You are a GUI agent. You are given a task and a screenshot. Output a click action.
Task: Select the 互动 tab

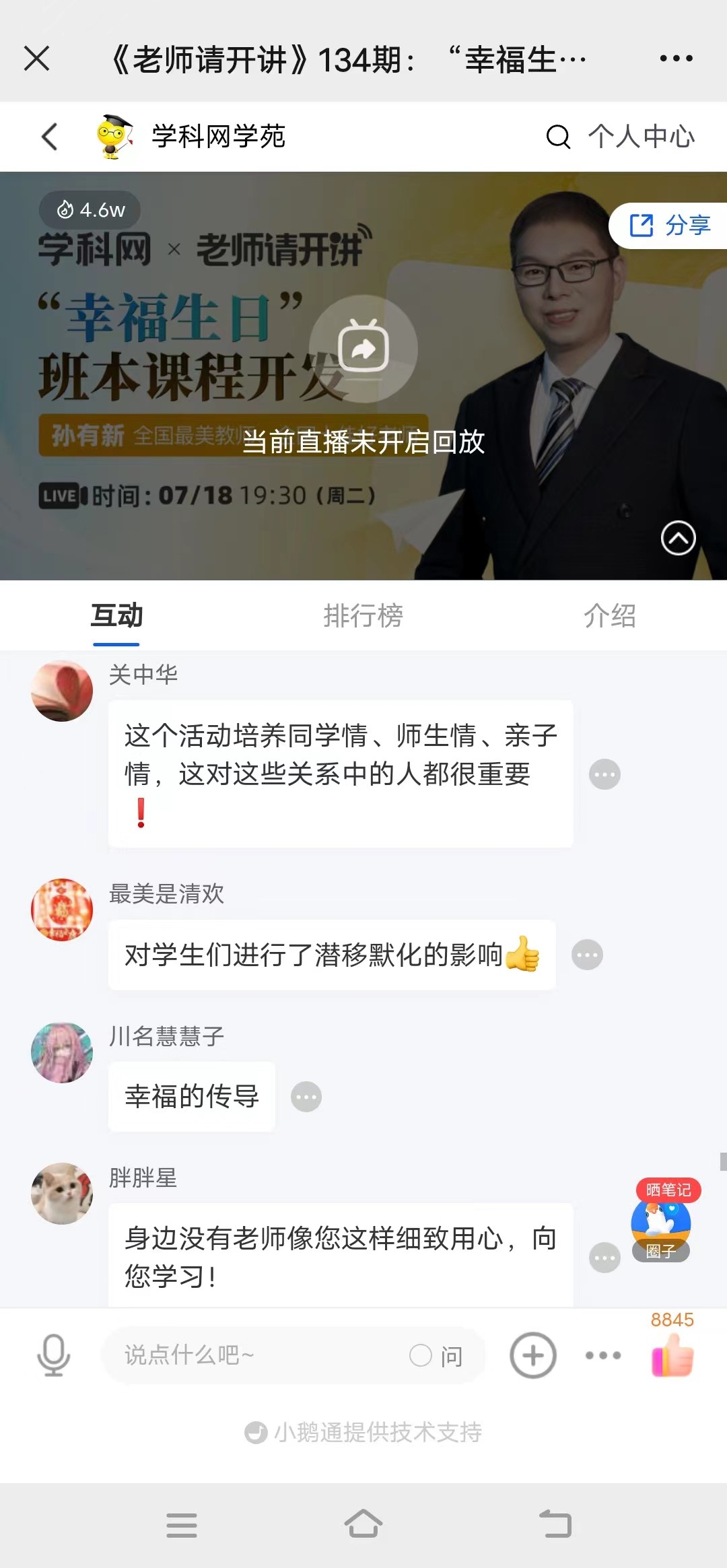coord(116,616)
